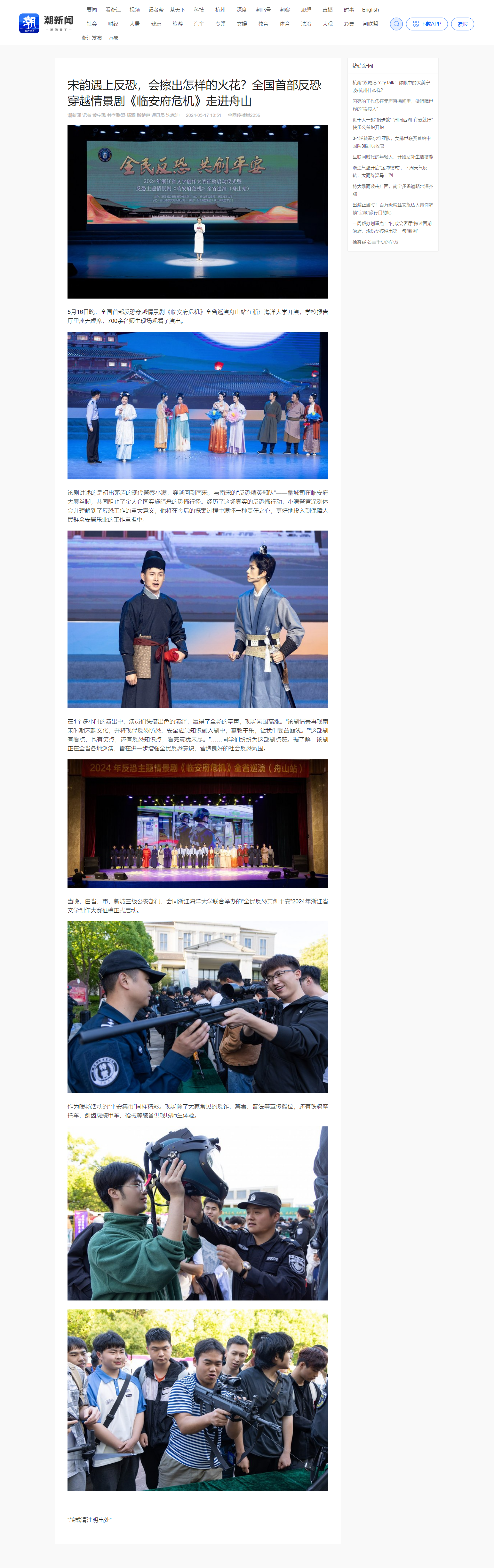Open the 读报 button
494x1568 pixels.
point(462,24)
